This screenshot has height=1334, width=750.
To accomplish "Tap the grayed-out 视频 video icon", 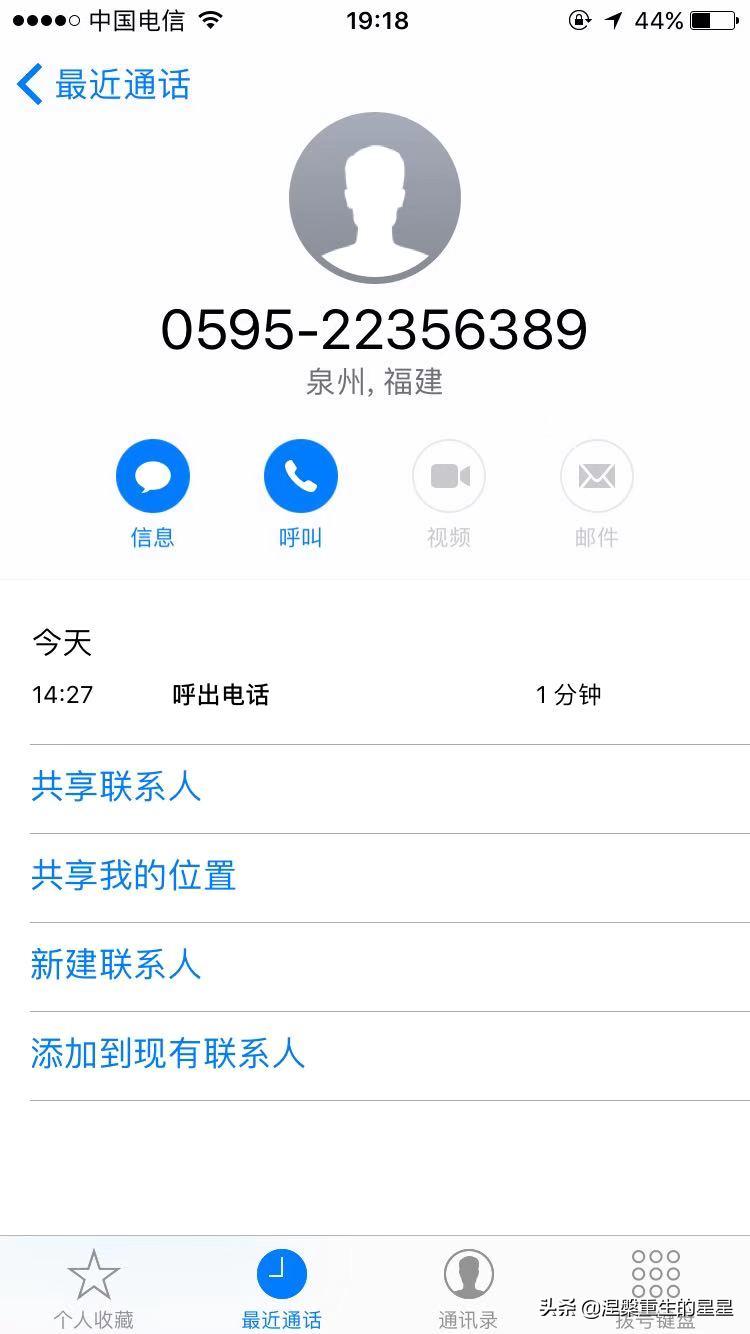I will click(x=448, y=475).
